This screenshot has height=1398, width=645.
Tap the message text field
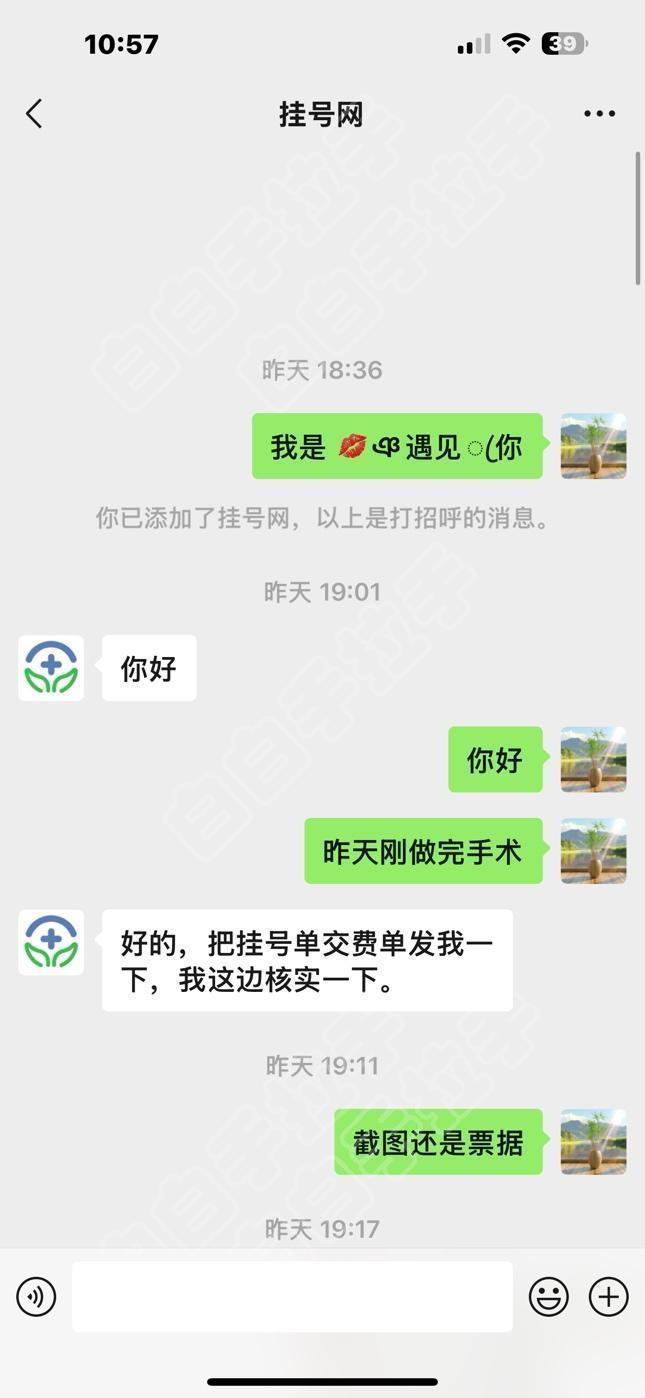(291, 1297)
